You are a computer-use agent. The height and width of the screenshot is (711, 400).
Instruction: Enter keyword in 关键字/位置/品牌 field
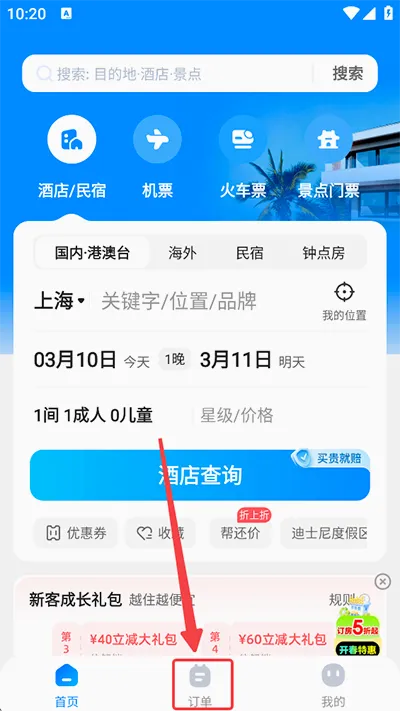[179, 301]
